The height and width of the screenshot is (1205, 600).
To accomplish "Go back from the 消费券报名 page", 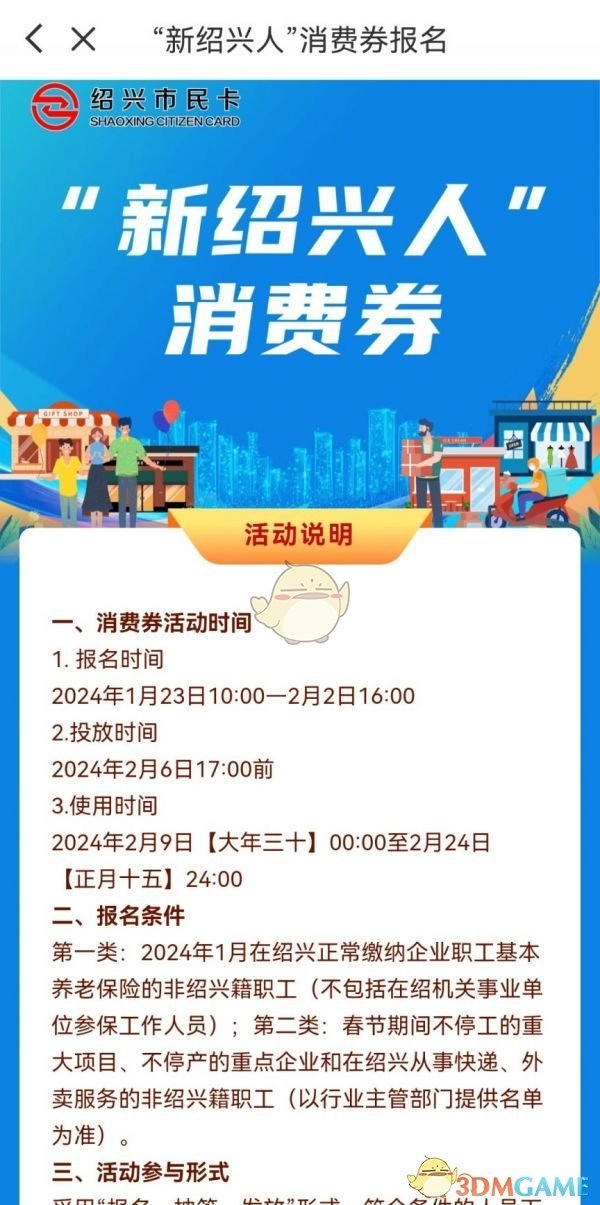I will [x=34, y=39].
